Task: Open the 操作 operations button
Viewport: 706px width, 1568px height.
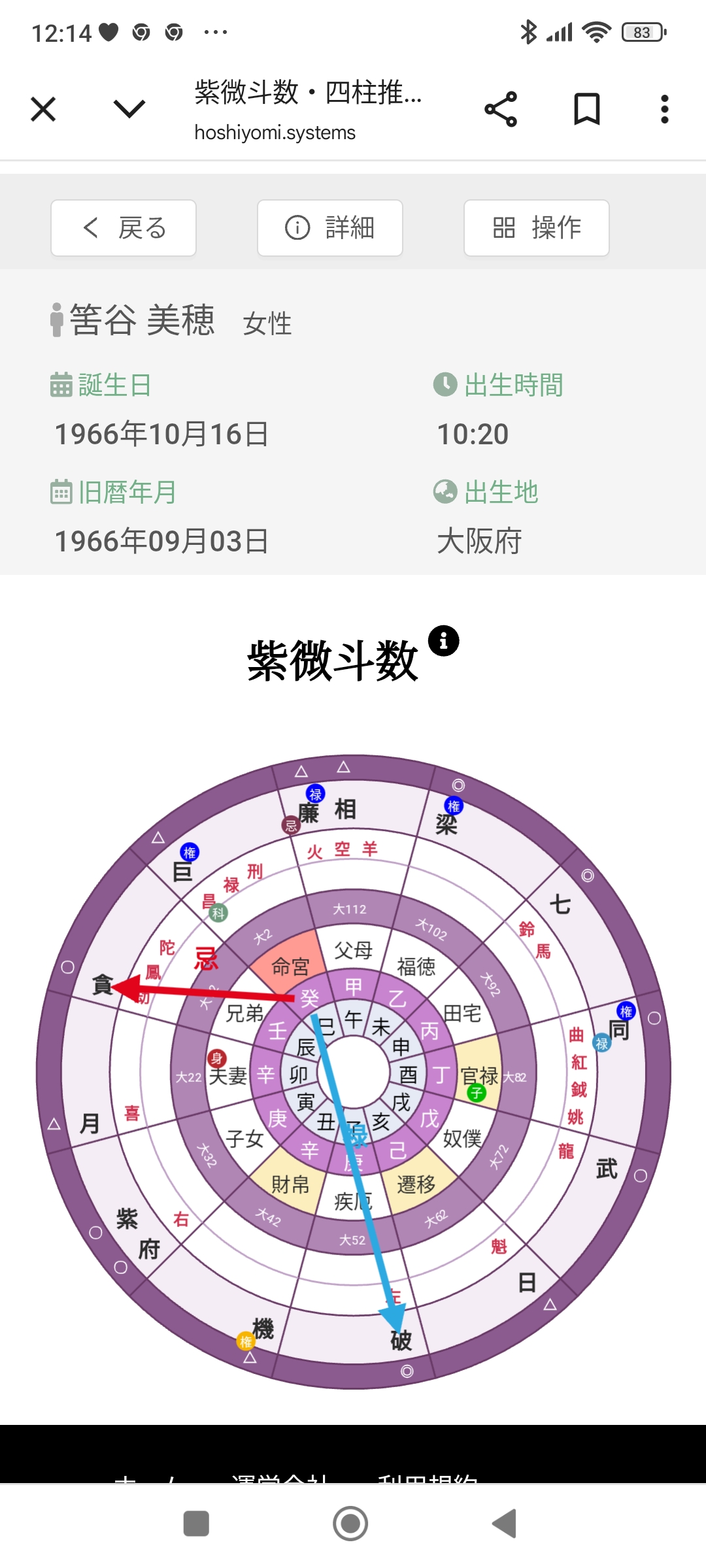Action: pos(537,228)
